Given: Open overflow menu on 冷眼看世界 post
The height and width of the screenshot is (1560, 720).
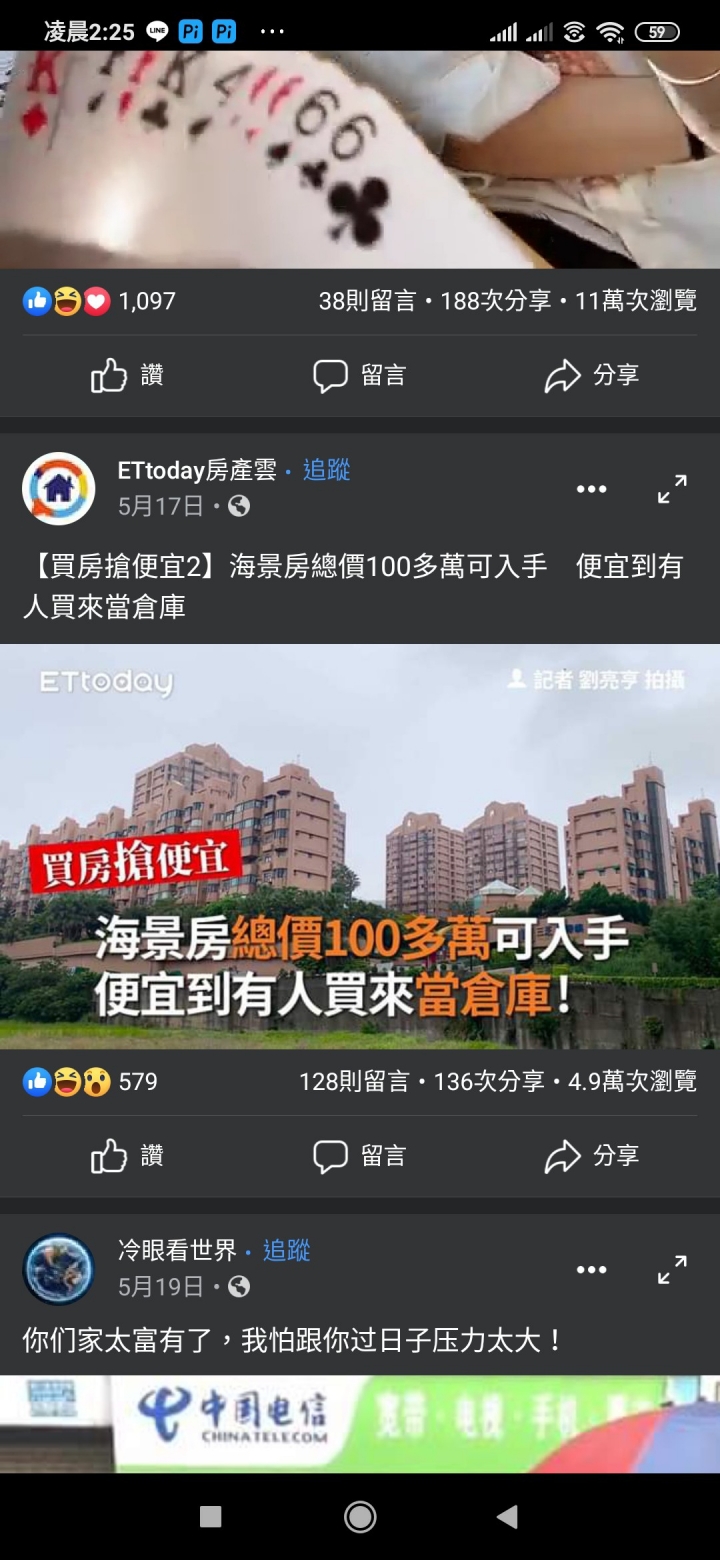Looking at the screenshot, I should pyautogui.click(x=591, y=1269).
